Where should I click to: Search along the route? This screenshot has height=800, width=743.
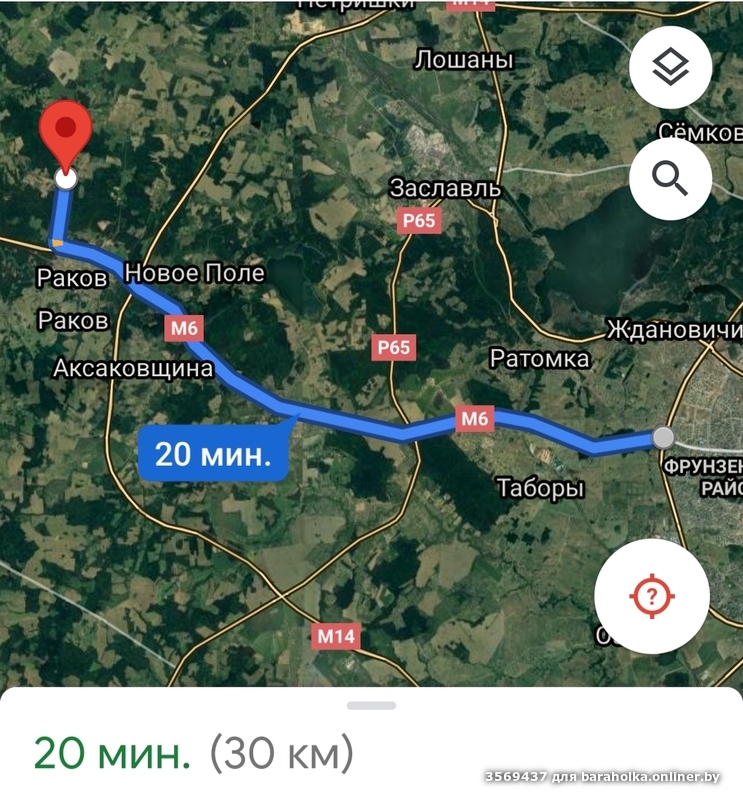pos(670,179)
